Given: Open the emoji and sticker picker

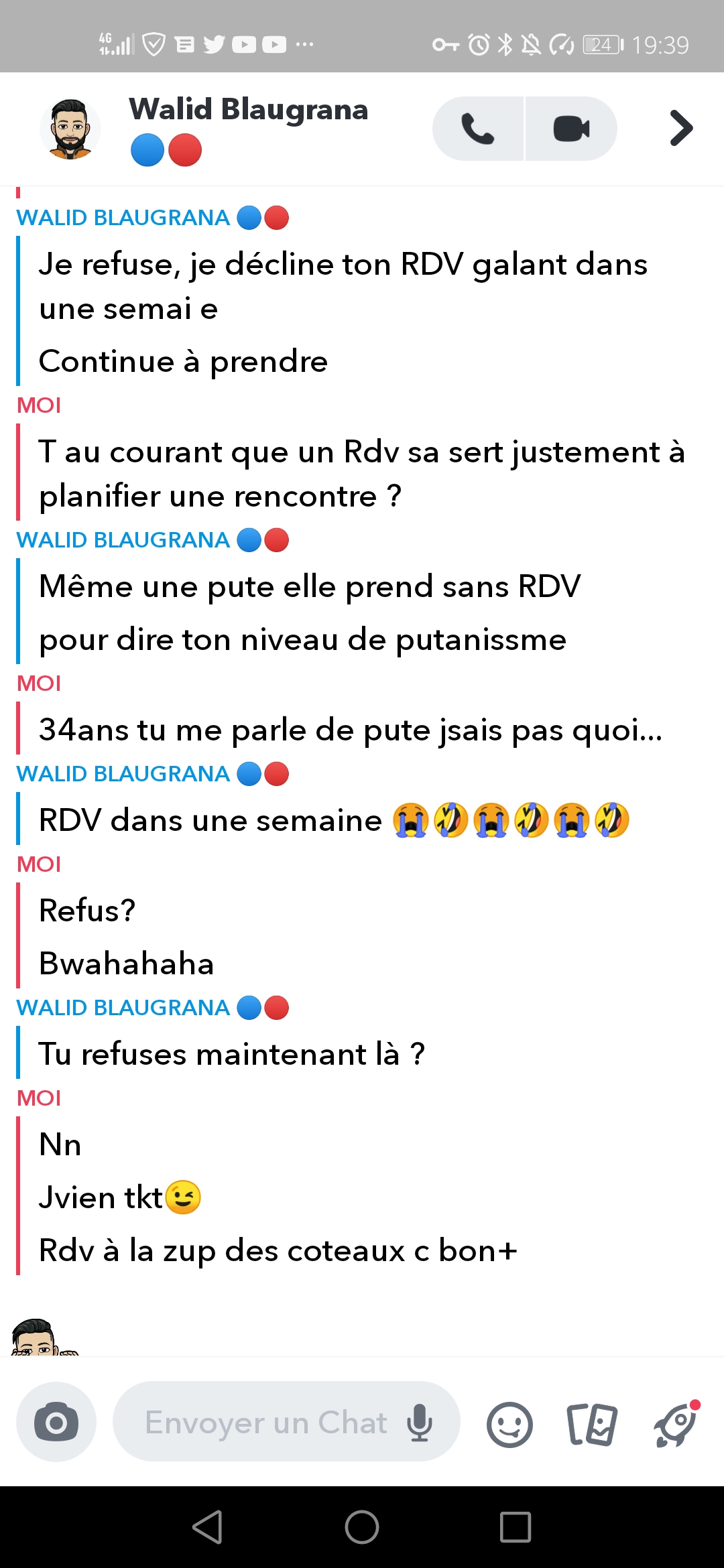Looking at the screenshot, I should tap(509, 1424).
